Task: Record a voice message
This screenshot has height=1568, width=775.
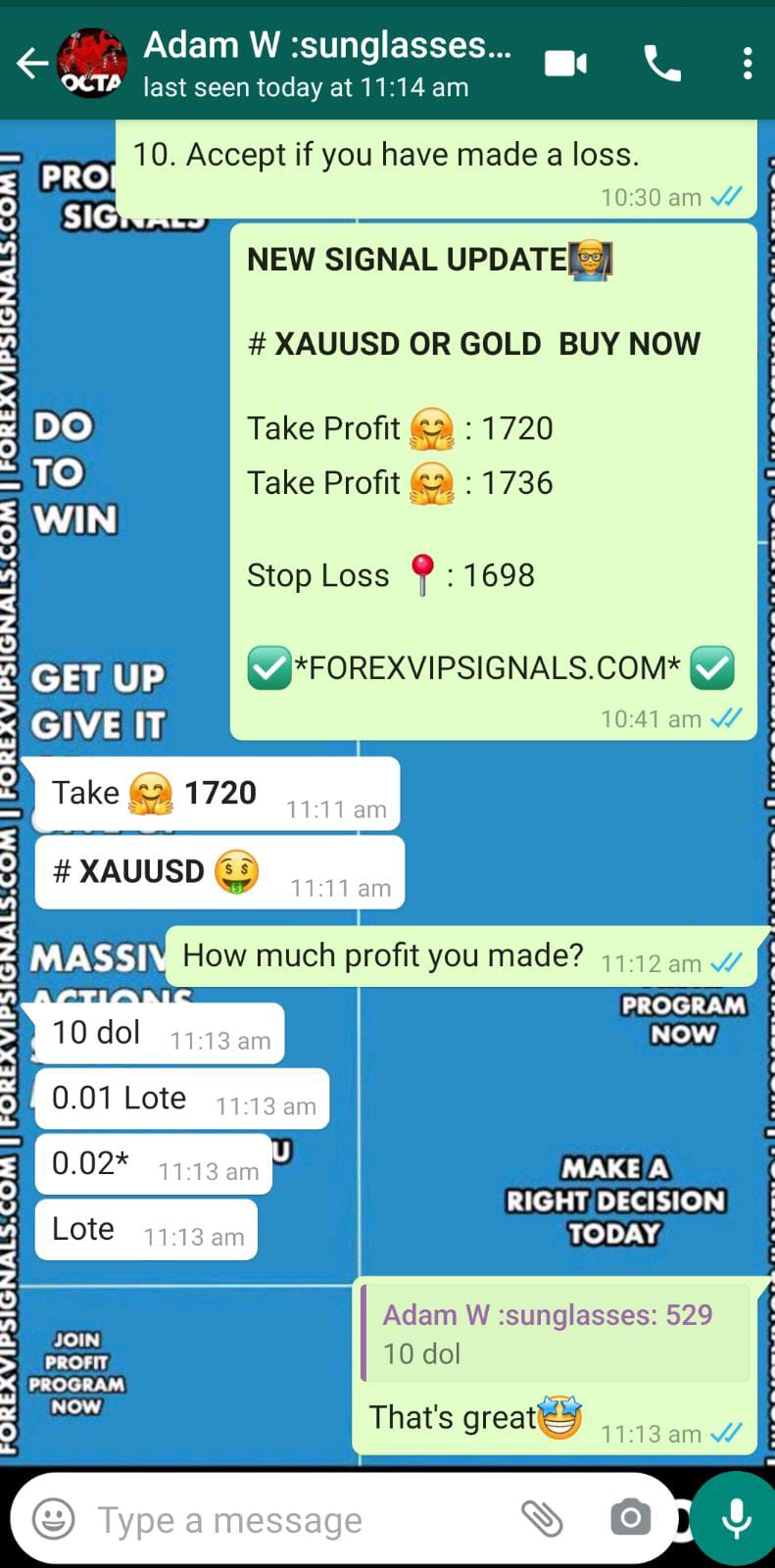Action: [x=736, y=1518]
